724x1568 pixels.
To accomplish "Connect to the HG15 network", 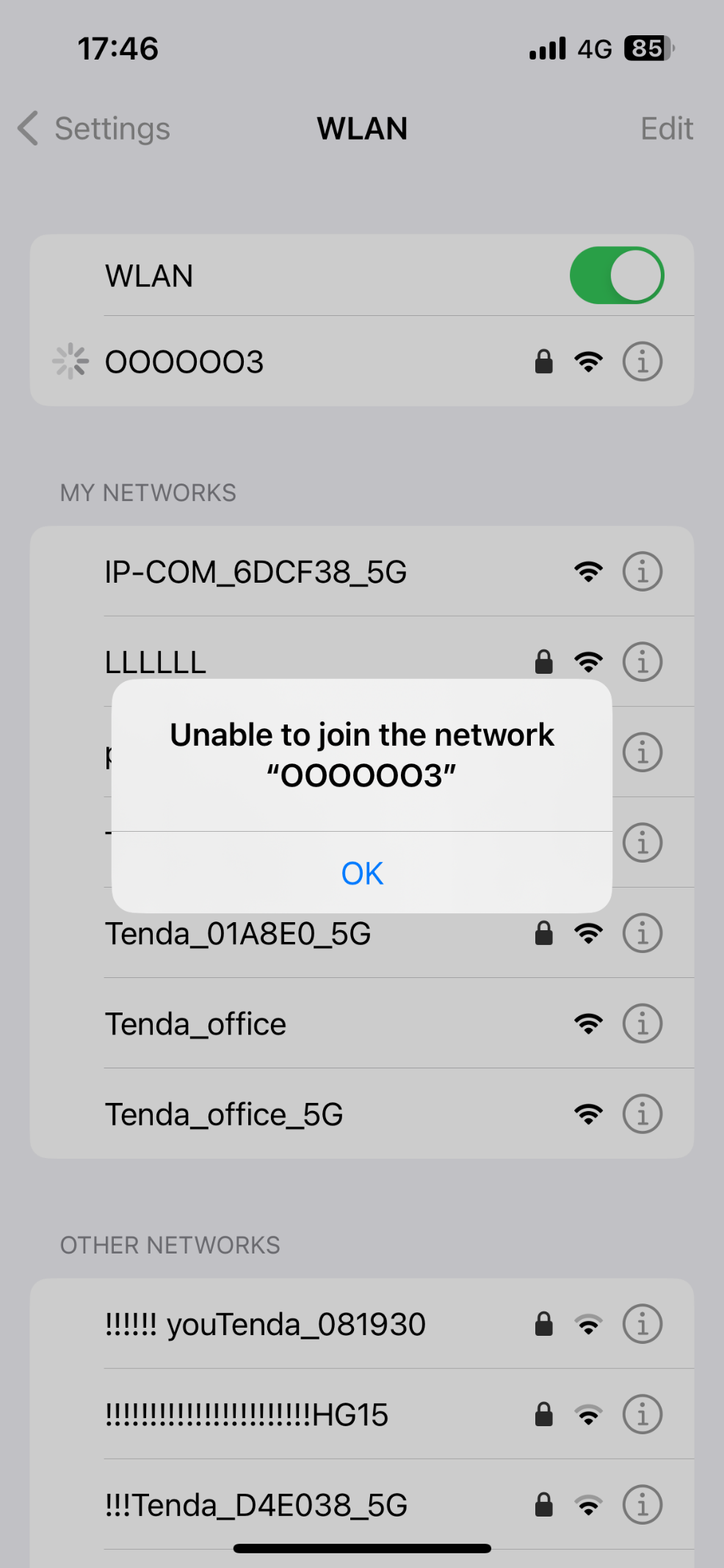I will pos(294,1414).
